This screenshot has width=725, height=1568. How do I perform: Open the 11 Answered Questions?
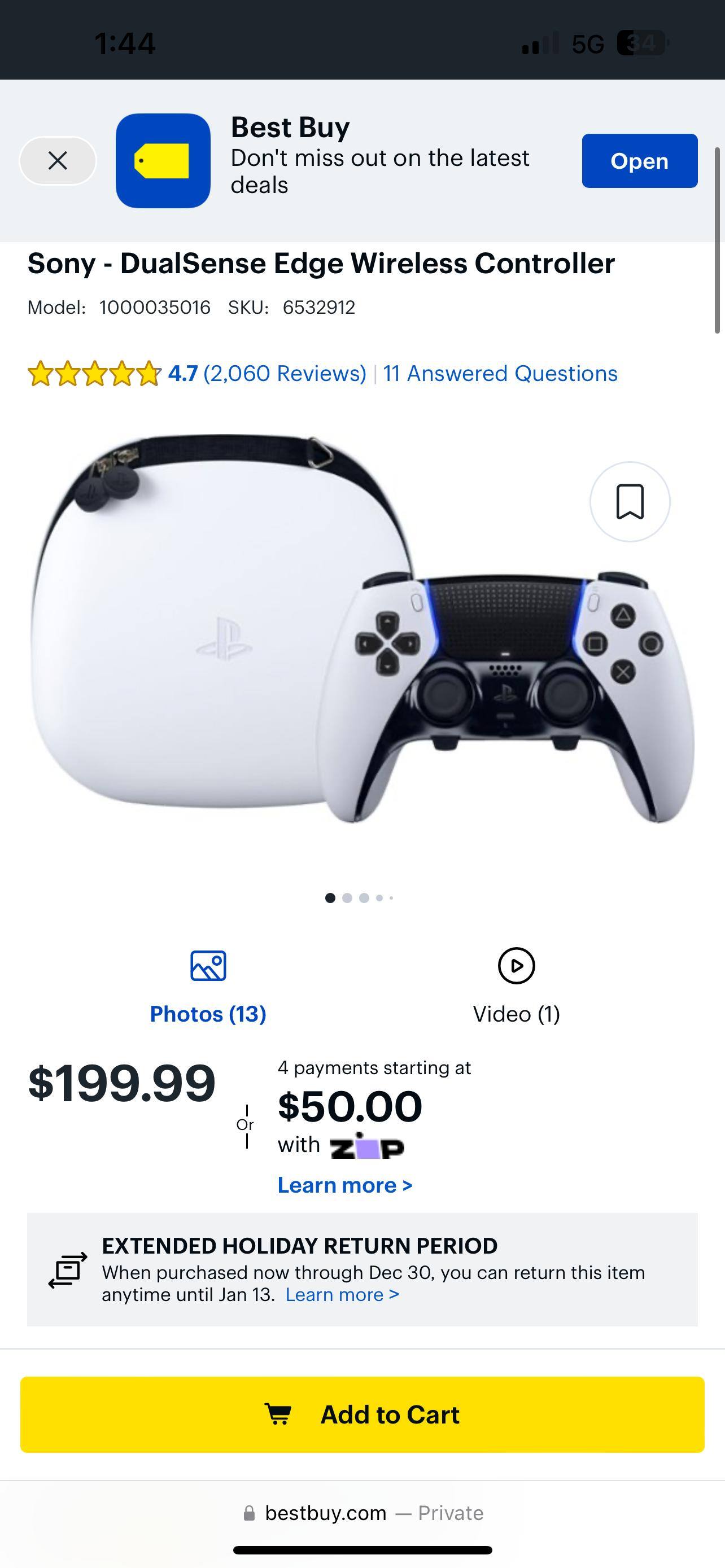[500, 373]
